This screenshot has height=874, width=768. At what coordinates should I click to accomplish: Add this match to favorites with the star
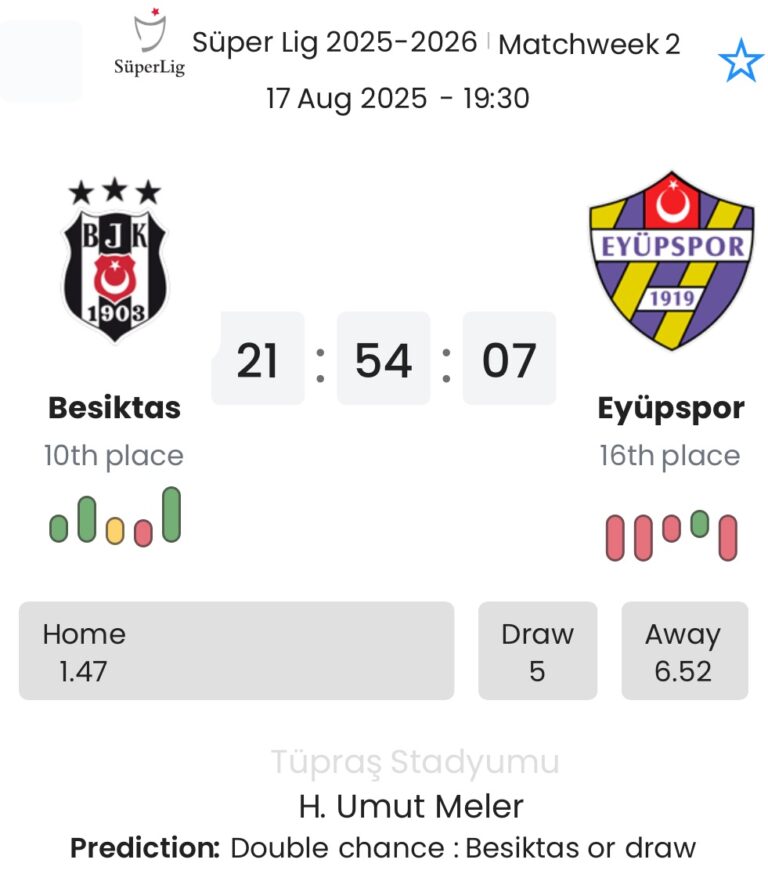tap(740, 62)
